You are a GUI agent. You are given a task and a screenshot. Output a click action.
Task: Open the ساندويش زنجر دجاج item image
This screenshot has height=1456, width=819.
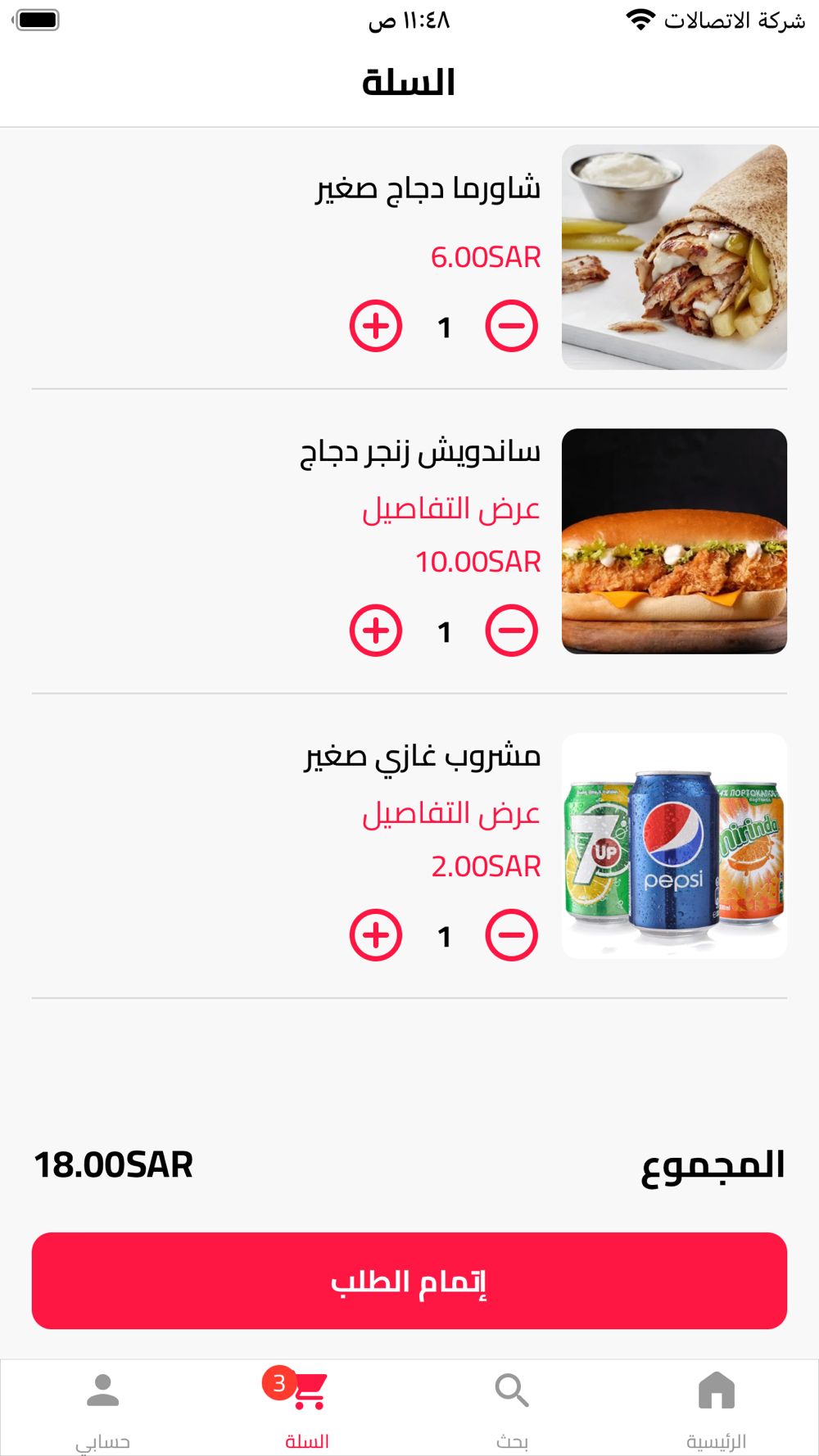674,541
